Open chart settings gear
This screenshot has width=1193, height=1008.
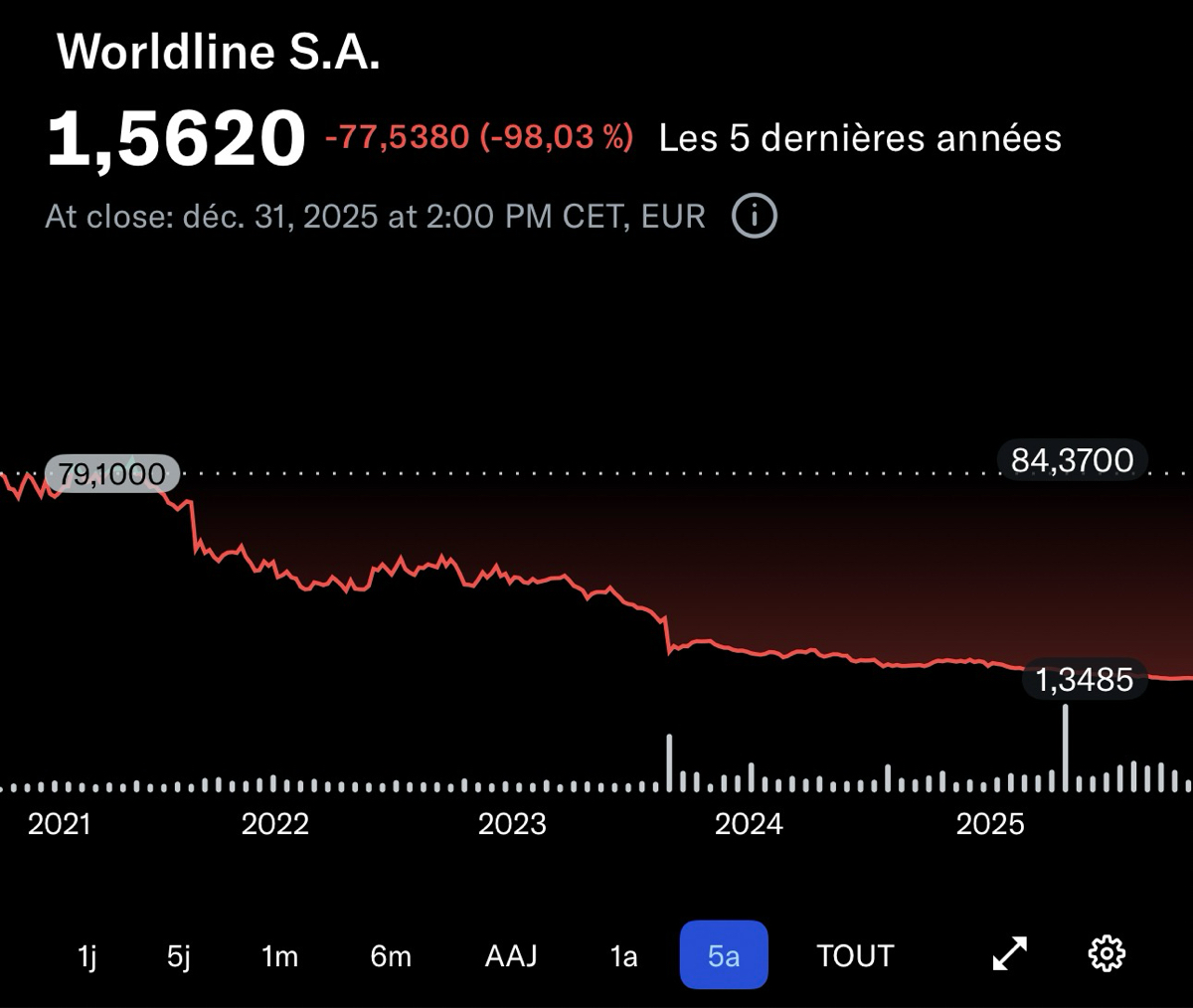coord(1107,954)
